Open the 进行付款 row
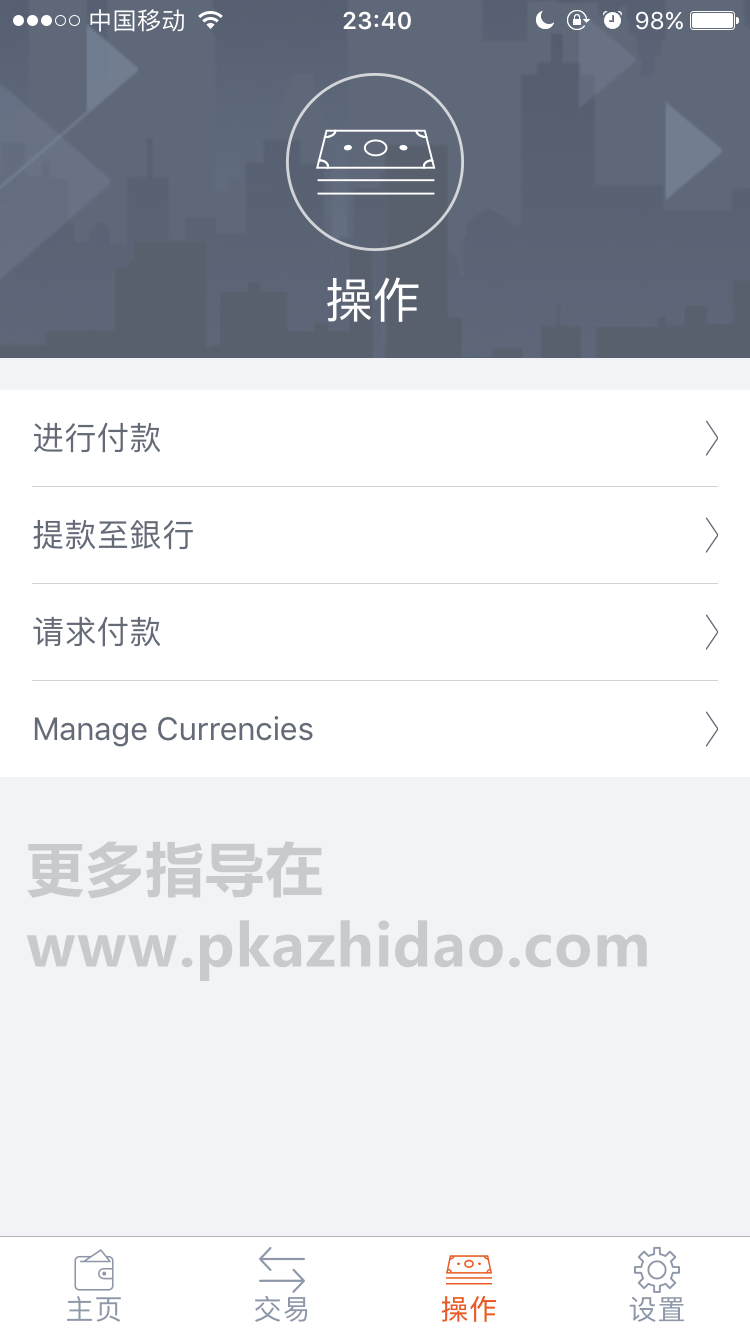This screenshot has width=750, height=1334. 375,438
